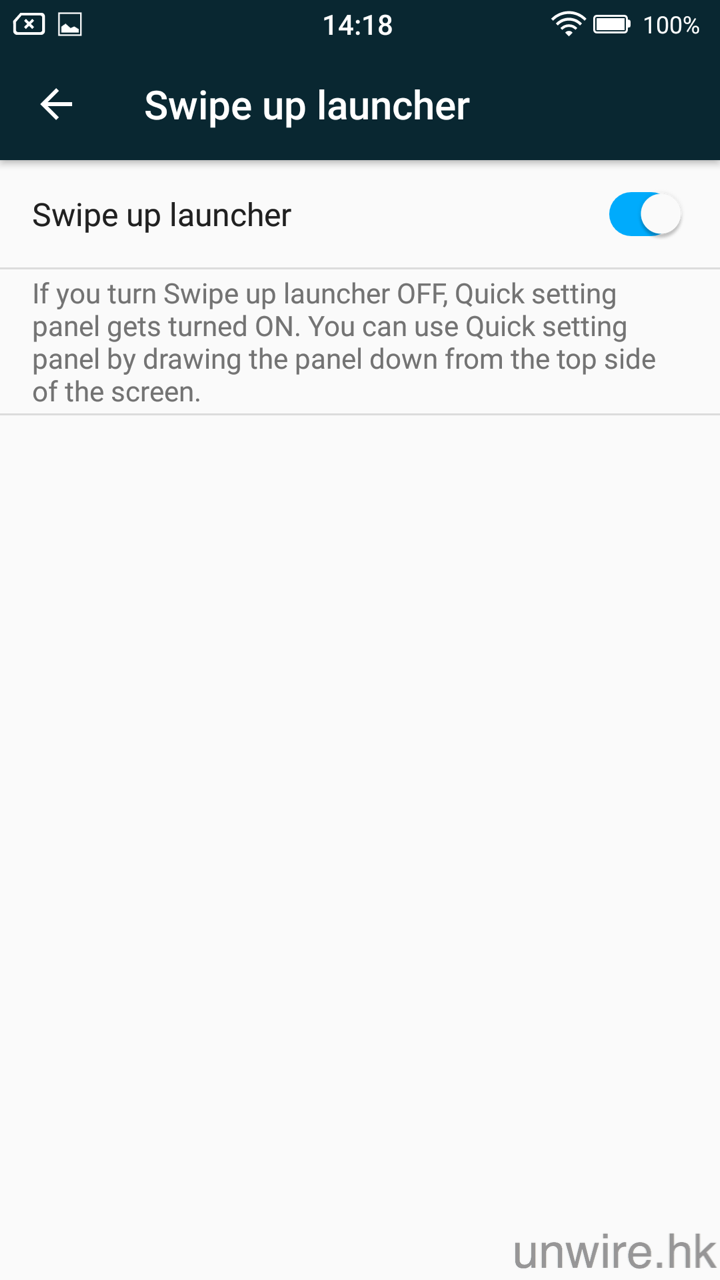Viewport: 720px width, 1280px height.
Task: Go back using the arrow icon
Action: (x=56, y=105)
